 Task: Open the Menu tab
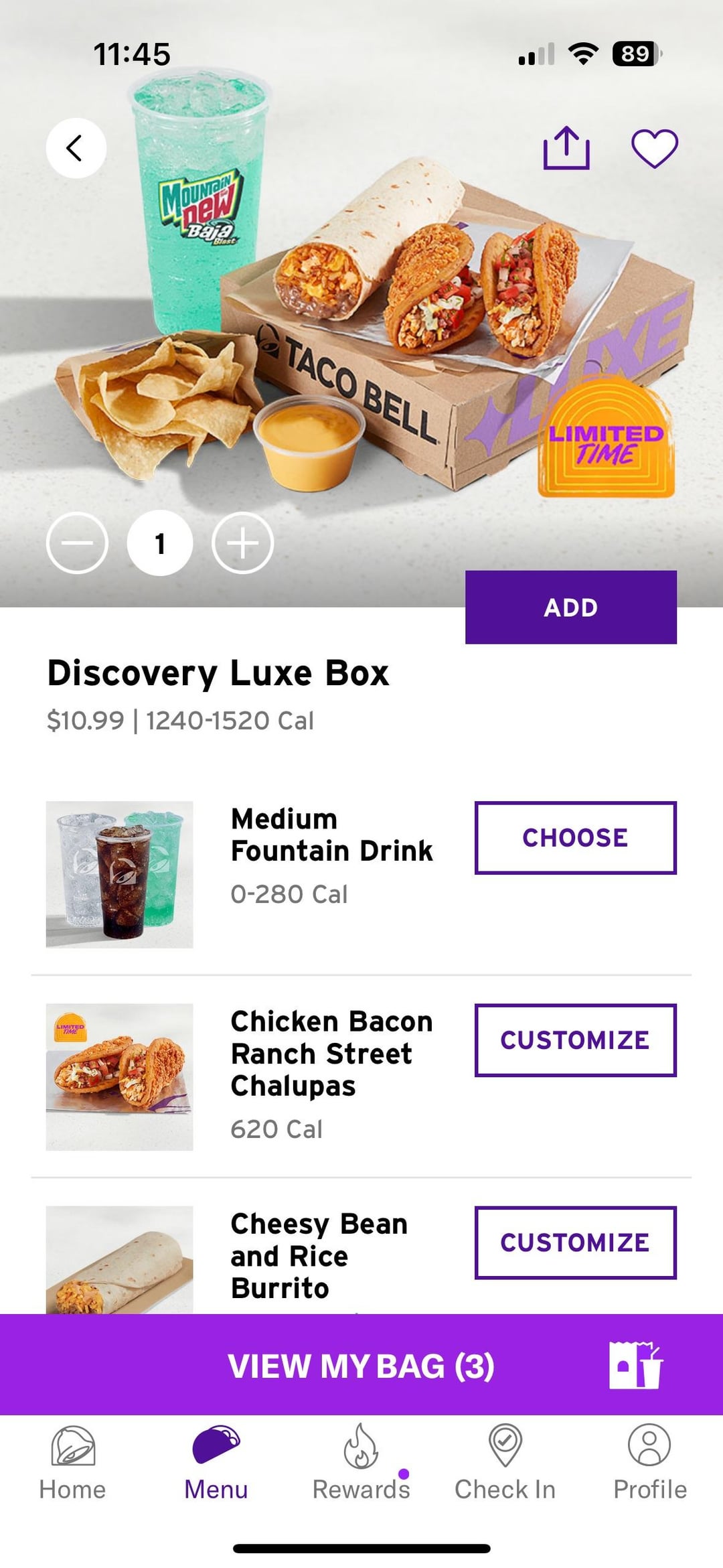pos(216,1463)
